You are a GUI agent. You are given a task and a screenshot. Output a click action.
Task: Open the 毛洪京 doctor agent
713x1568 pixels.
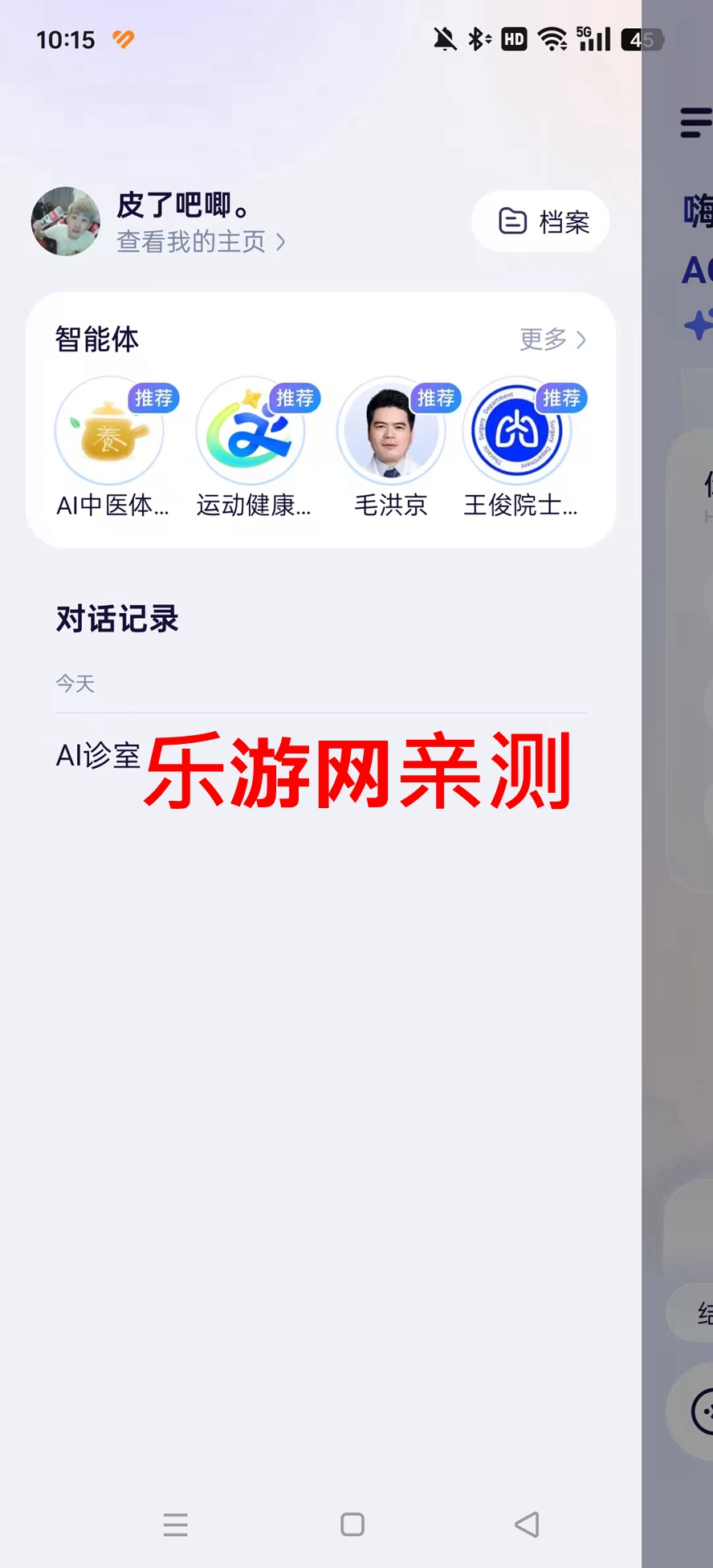tap(391, 433)
